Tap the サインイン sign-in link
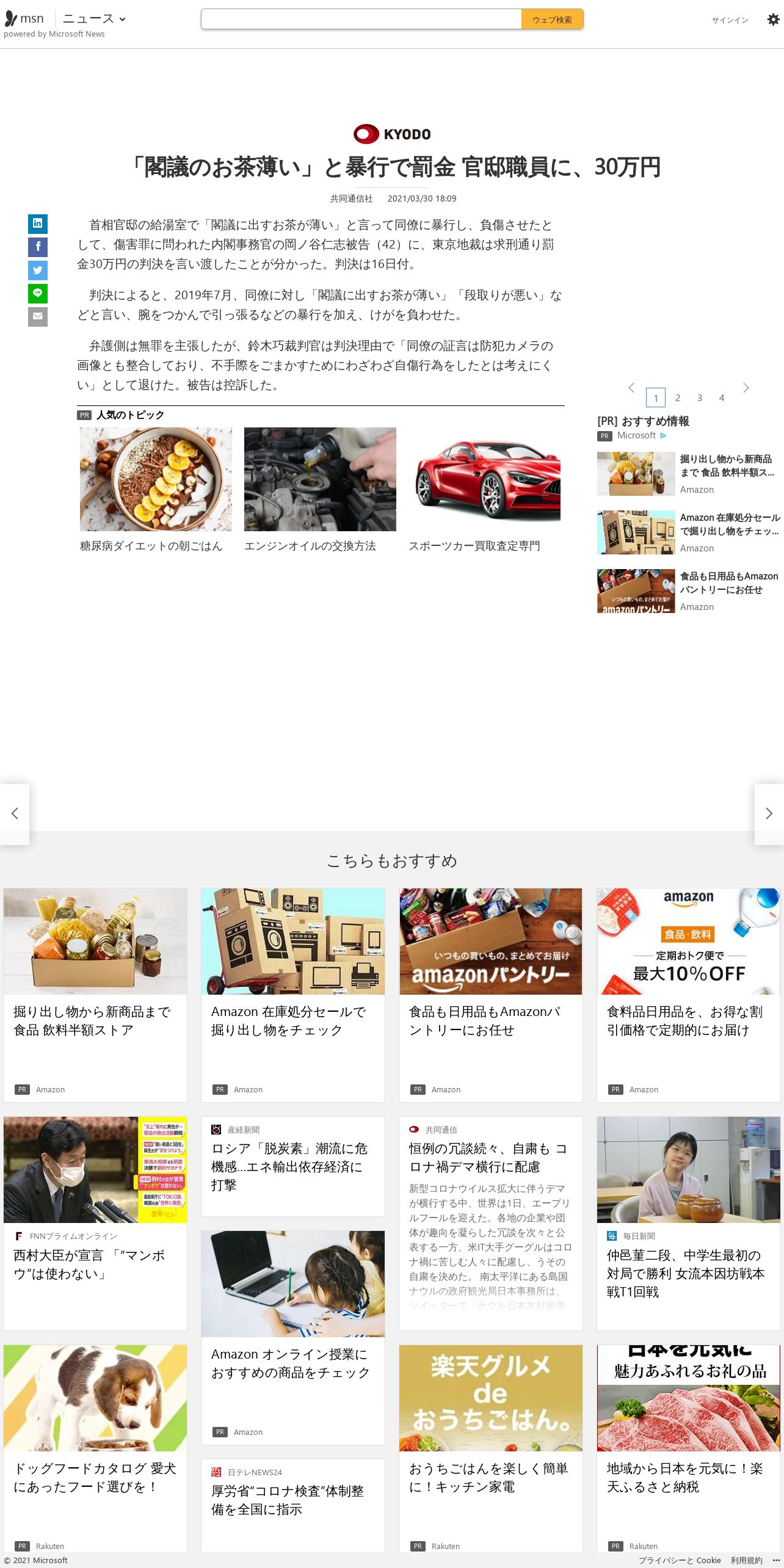Viewport: 784px width, 1568px height. pyautogui.click(x=730, y=20)
